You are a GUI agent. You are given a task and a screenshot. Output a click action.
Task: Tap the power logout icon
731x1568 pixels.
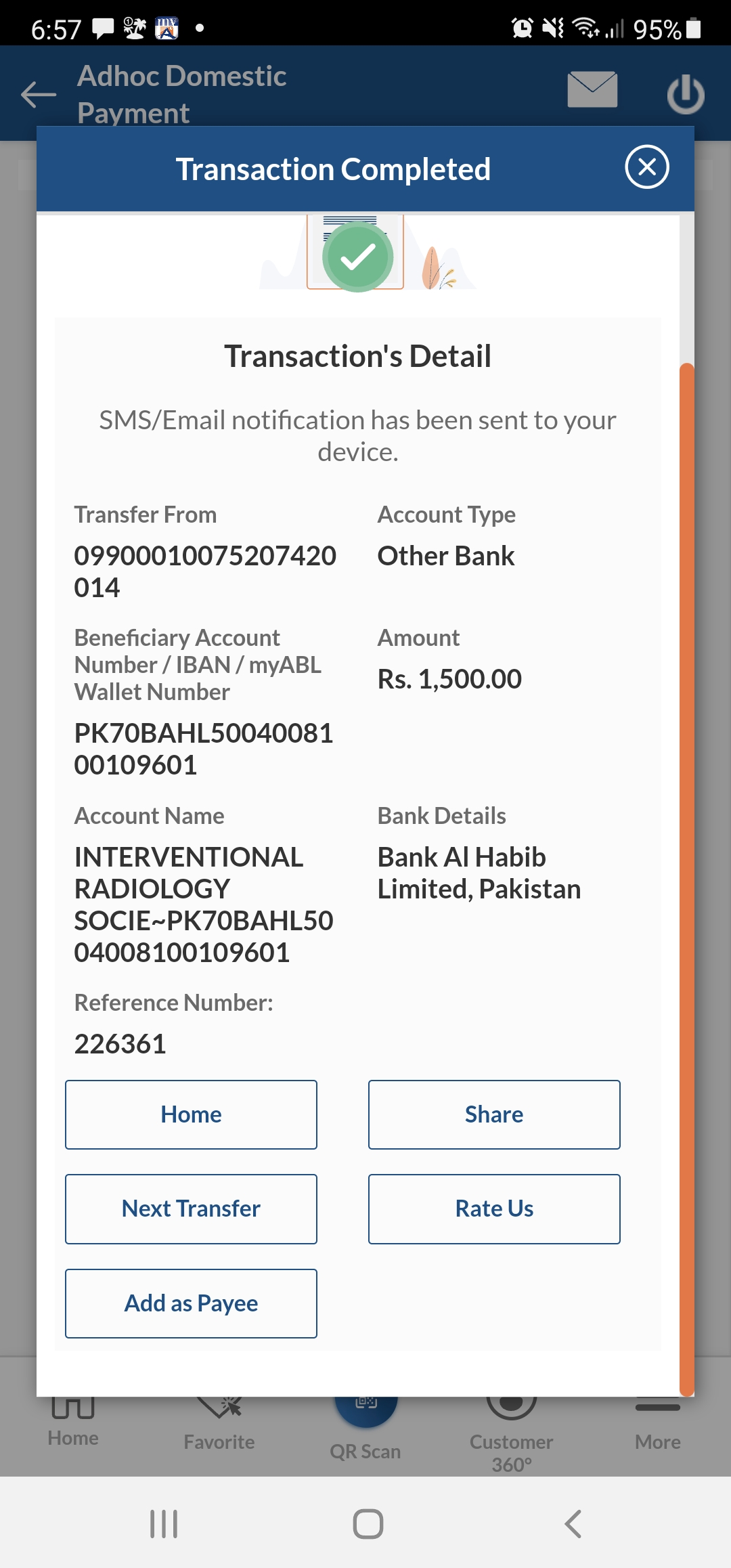click(685, 93)
